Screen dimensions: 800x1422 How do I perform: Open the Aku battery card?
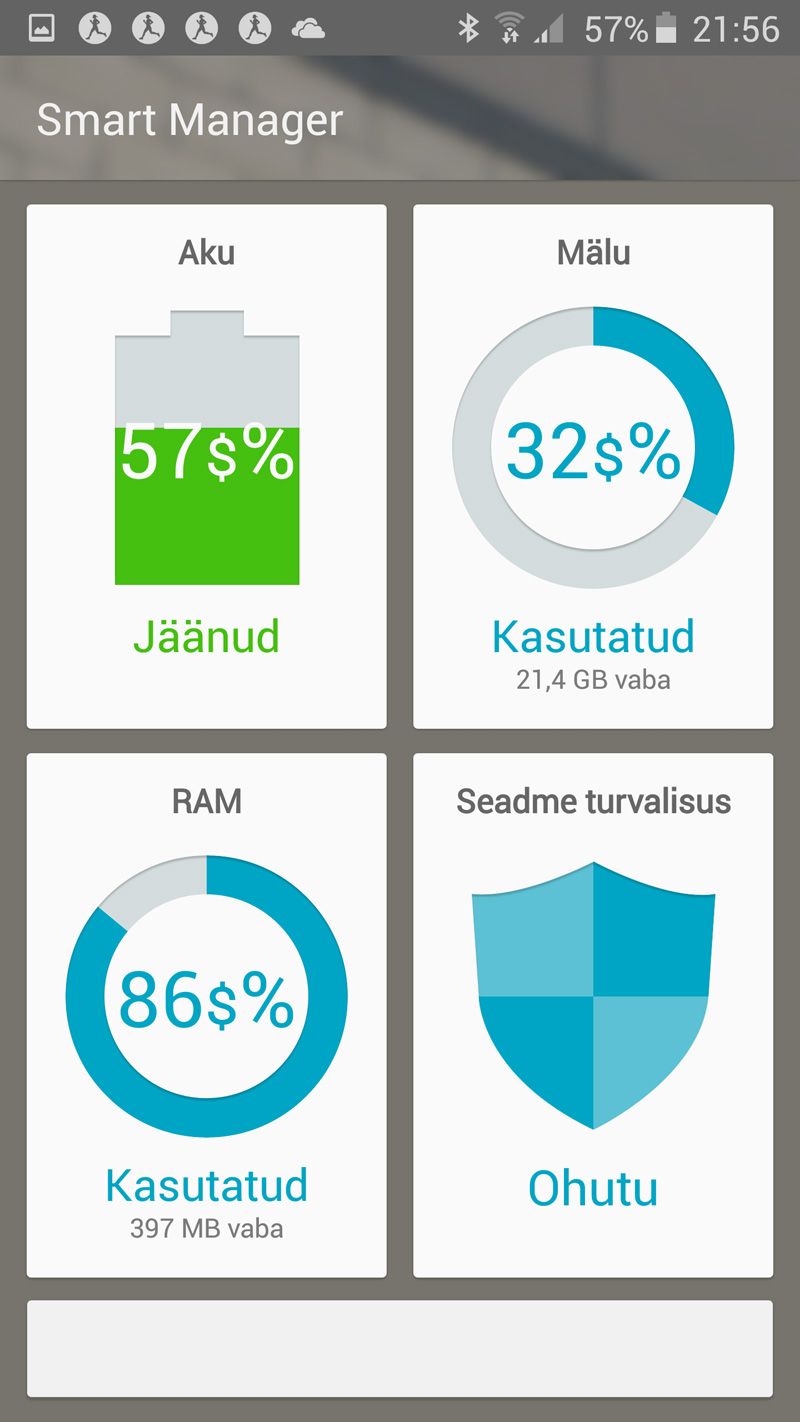[206, 466]
